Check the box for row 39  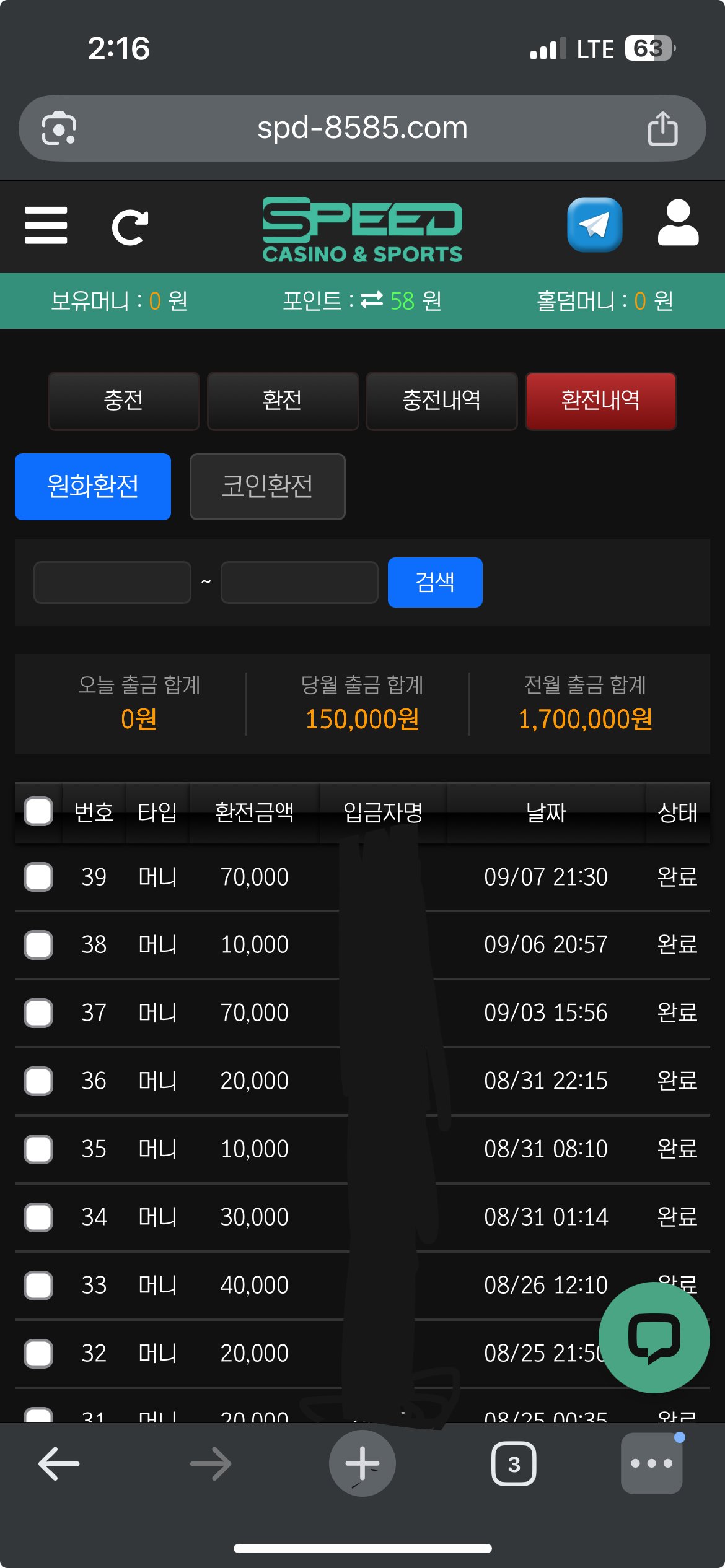point(38,877)
